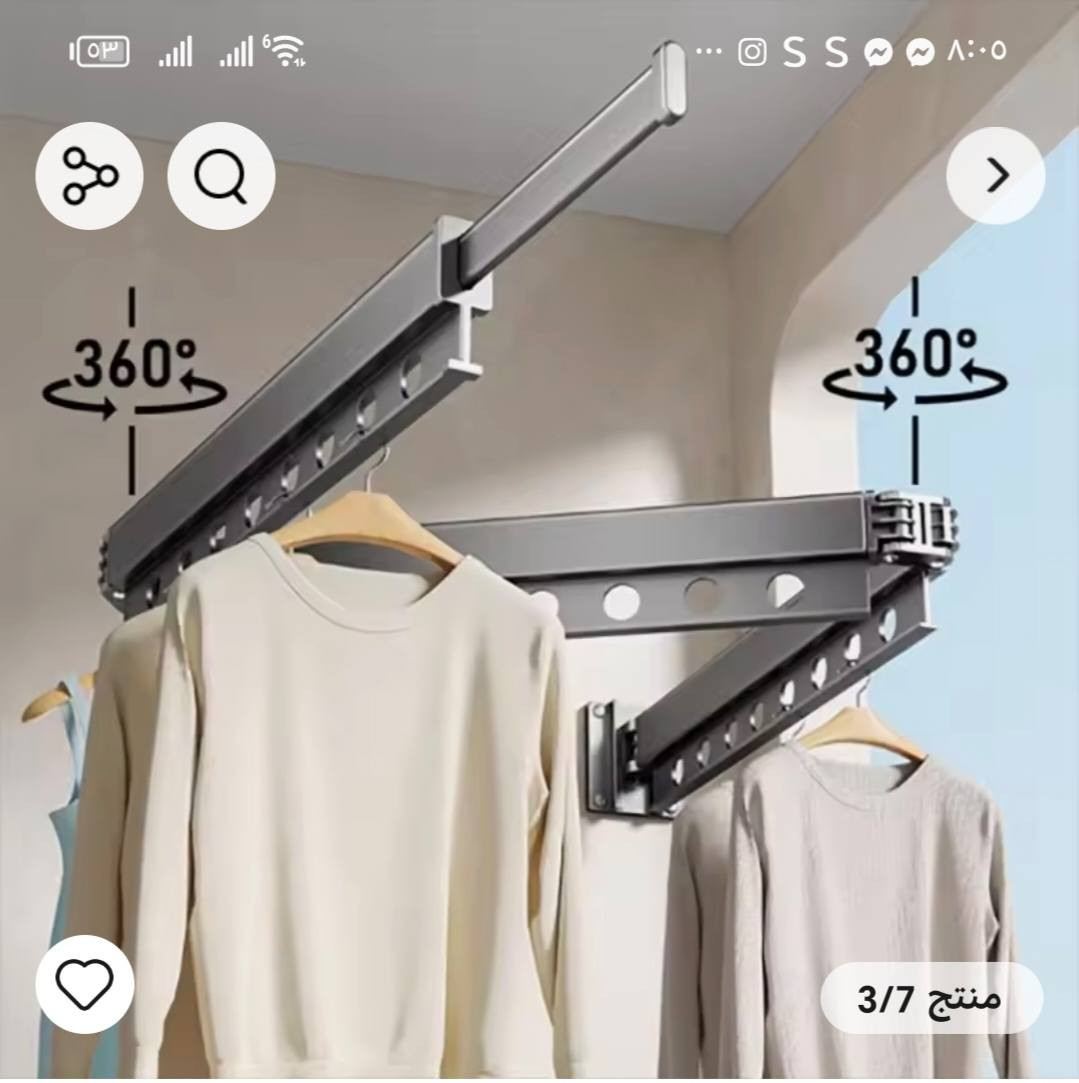This screenshot has height=1083, width=1079.
Task: Add product to favorites with heart
Action: (x=85, y=984)
